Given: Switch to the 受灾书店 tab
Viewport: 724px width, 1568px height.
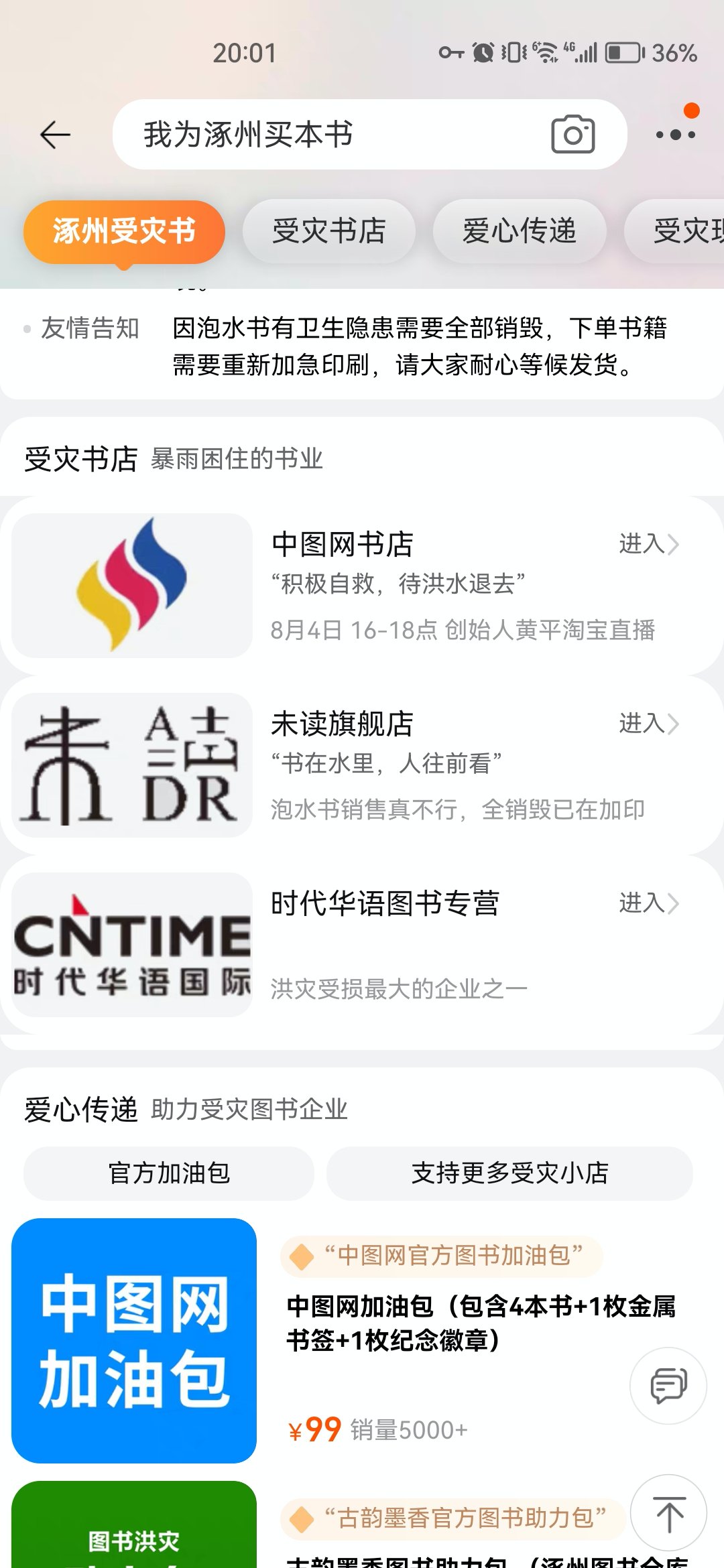Looking at the screenshot, I should 328,231.
